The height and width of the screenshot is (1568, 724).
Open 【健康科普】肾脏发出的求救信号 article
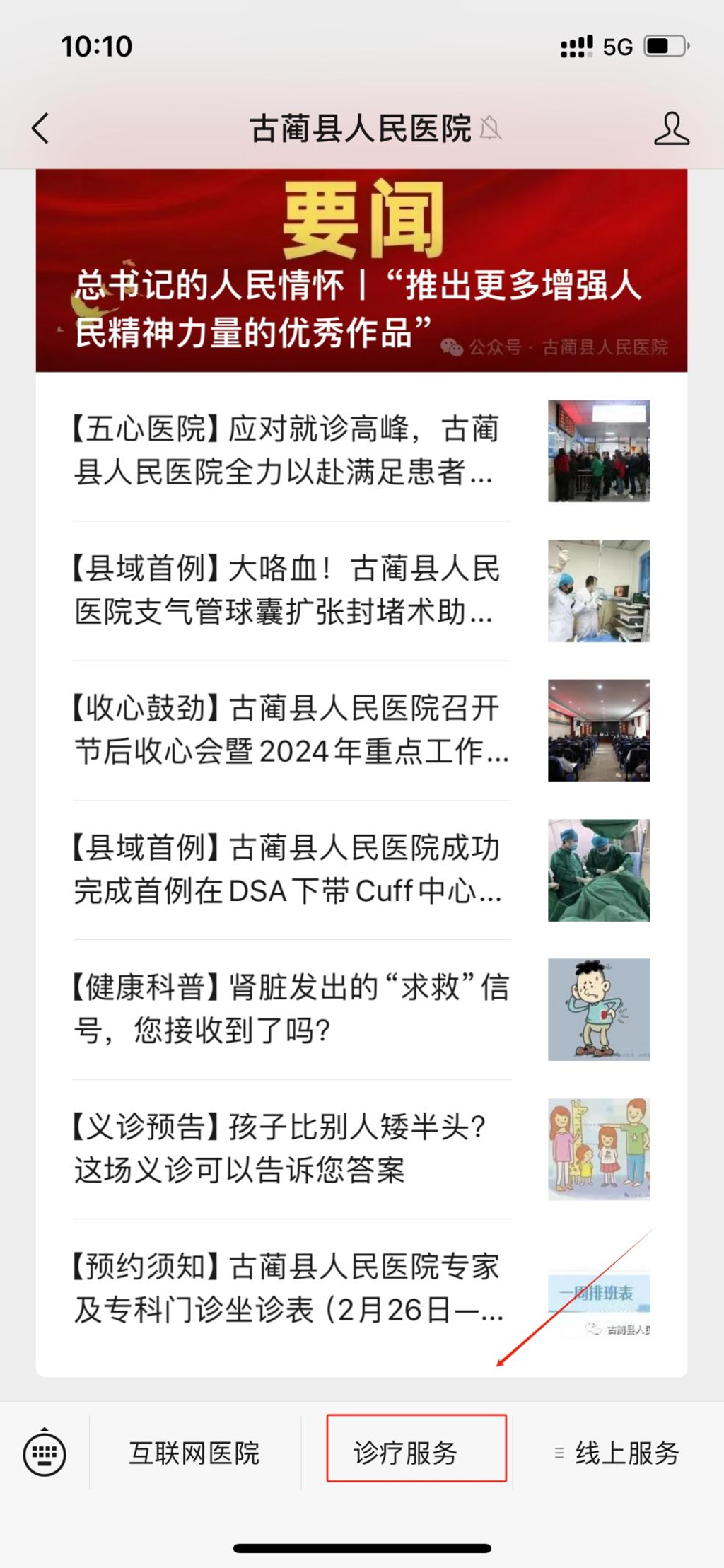[x=291, y=1009]
